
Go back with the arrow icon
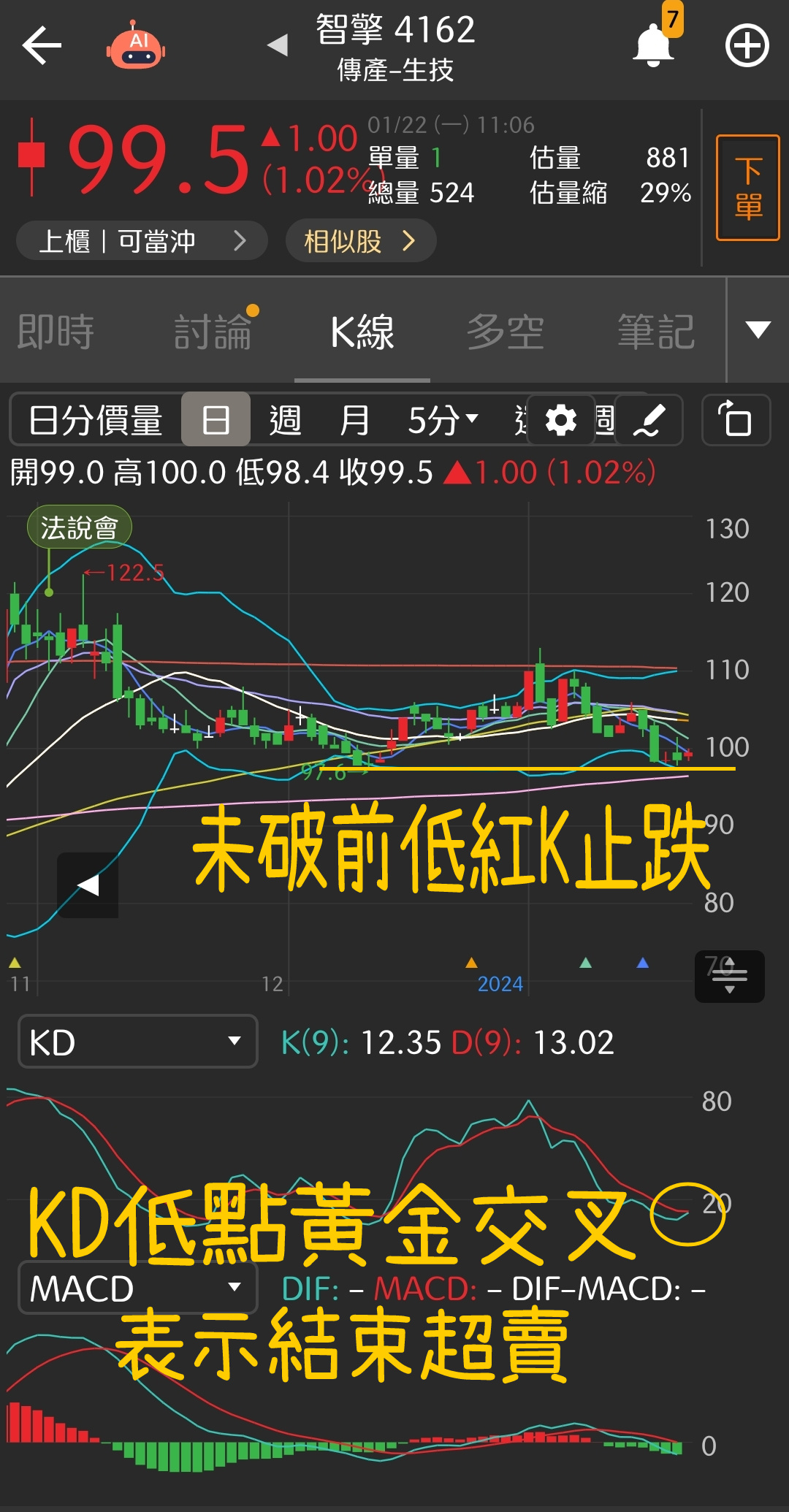click(42, 46)
